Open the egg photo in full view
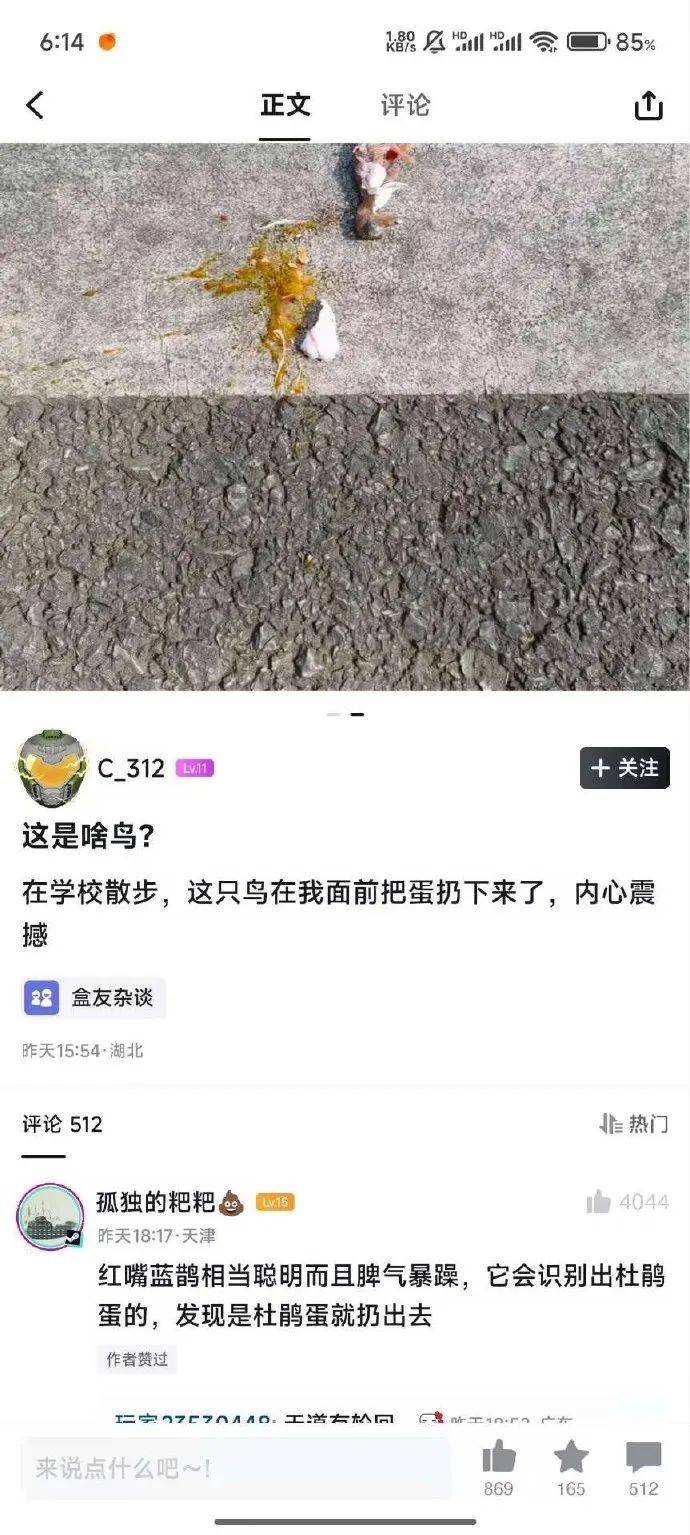 click(345, 415)
